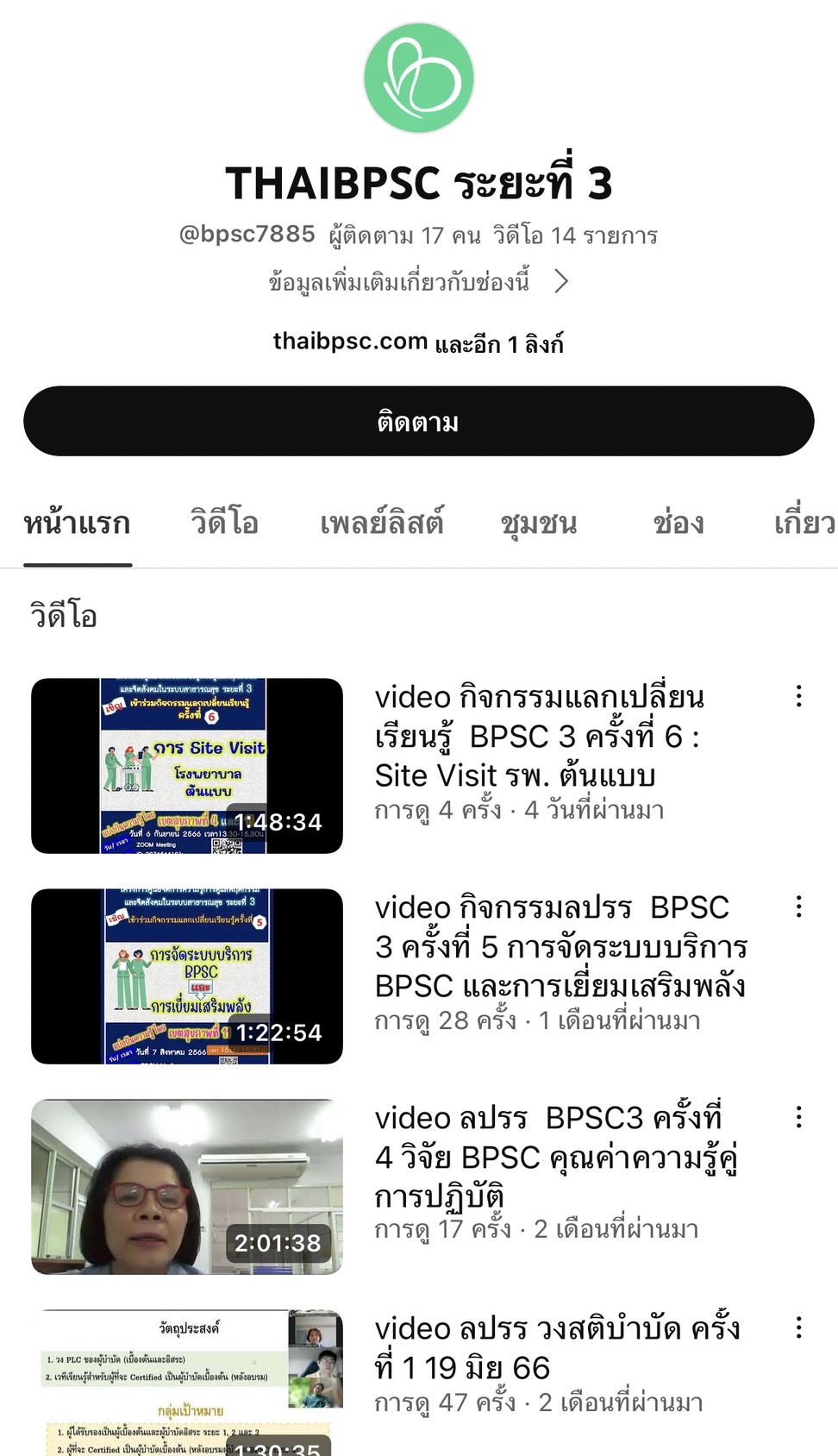838x1456 pixels.
Task: Play video ครั้งที่ 5 การจัดระบบบริการ BPSC
Action: (187, 976)
